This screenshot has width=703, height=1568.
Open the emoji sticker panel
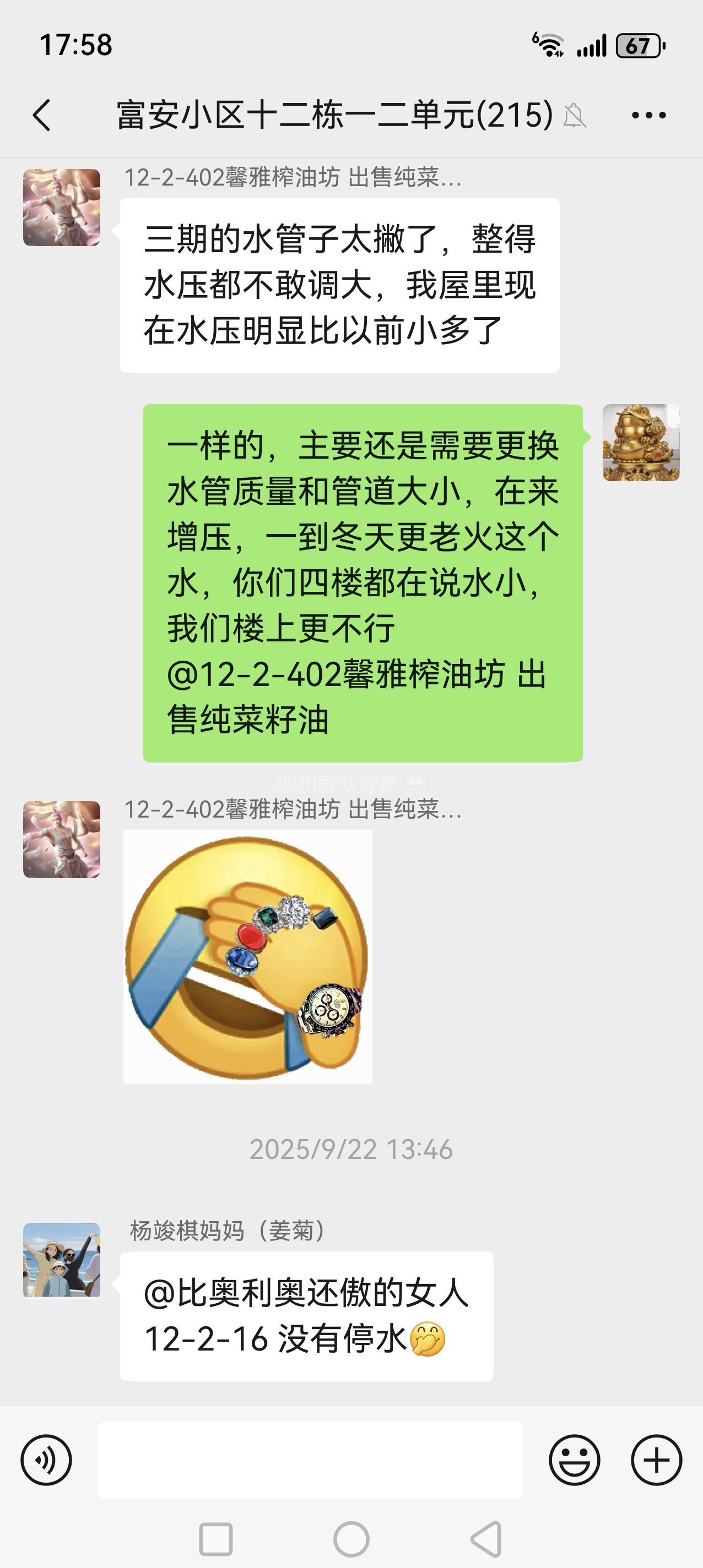pos(574,1460)
